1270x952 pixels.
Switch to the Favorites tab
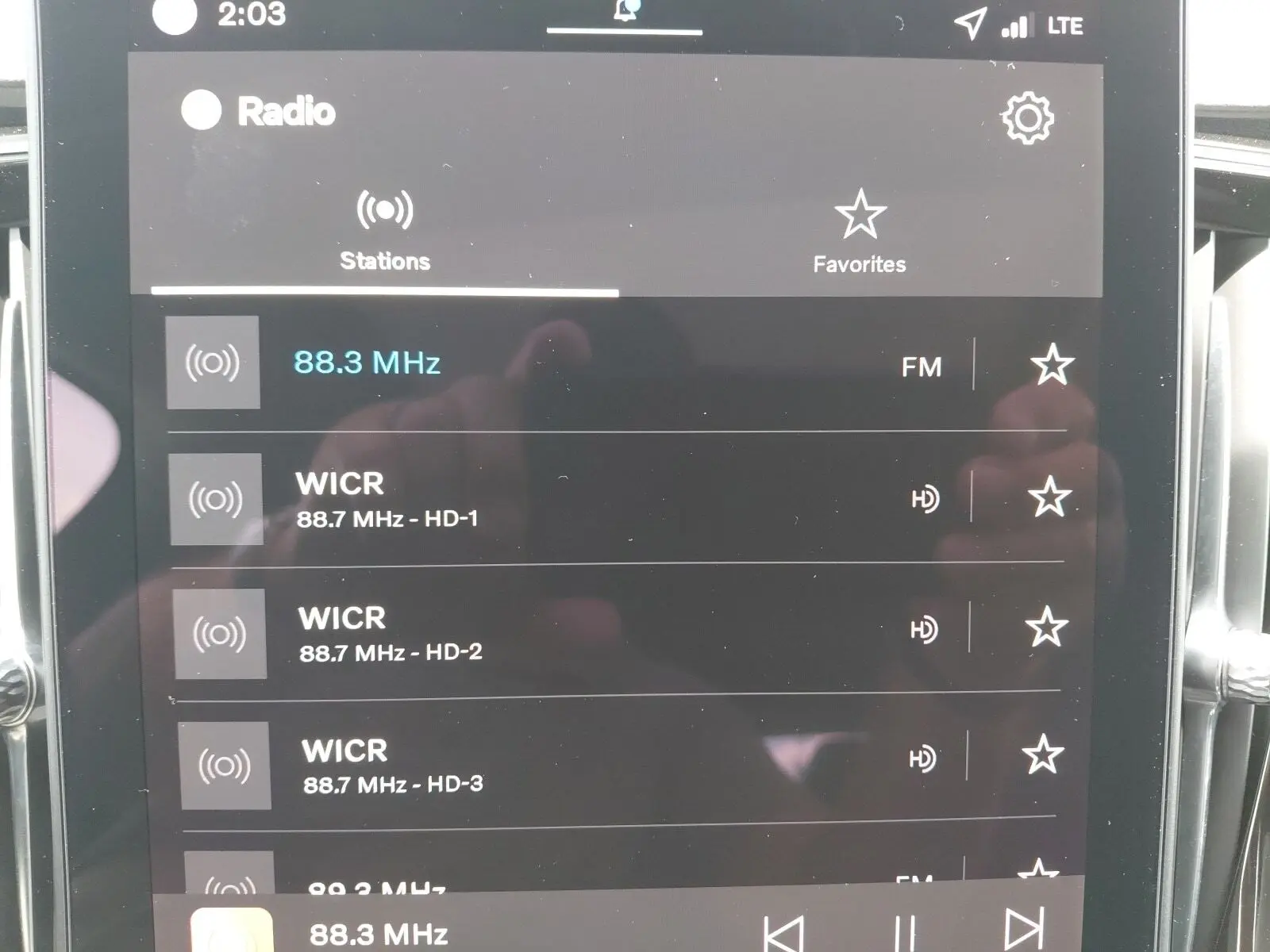(860, 231)
